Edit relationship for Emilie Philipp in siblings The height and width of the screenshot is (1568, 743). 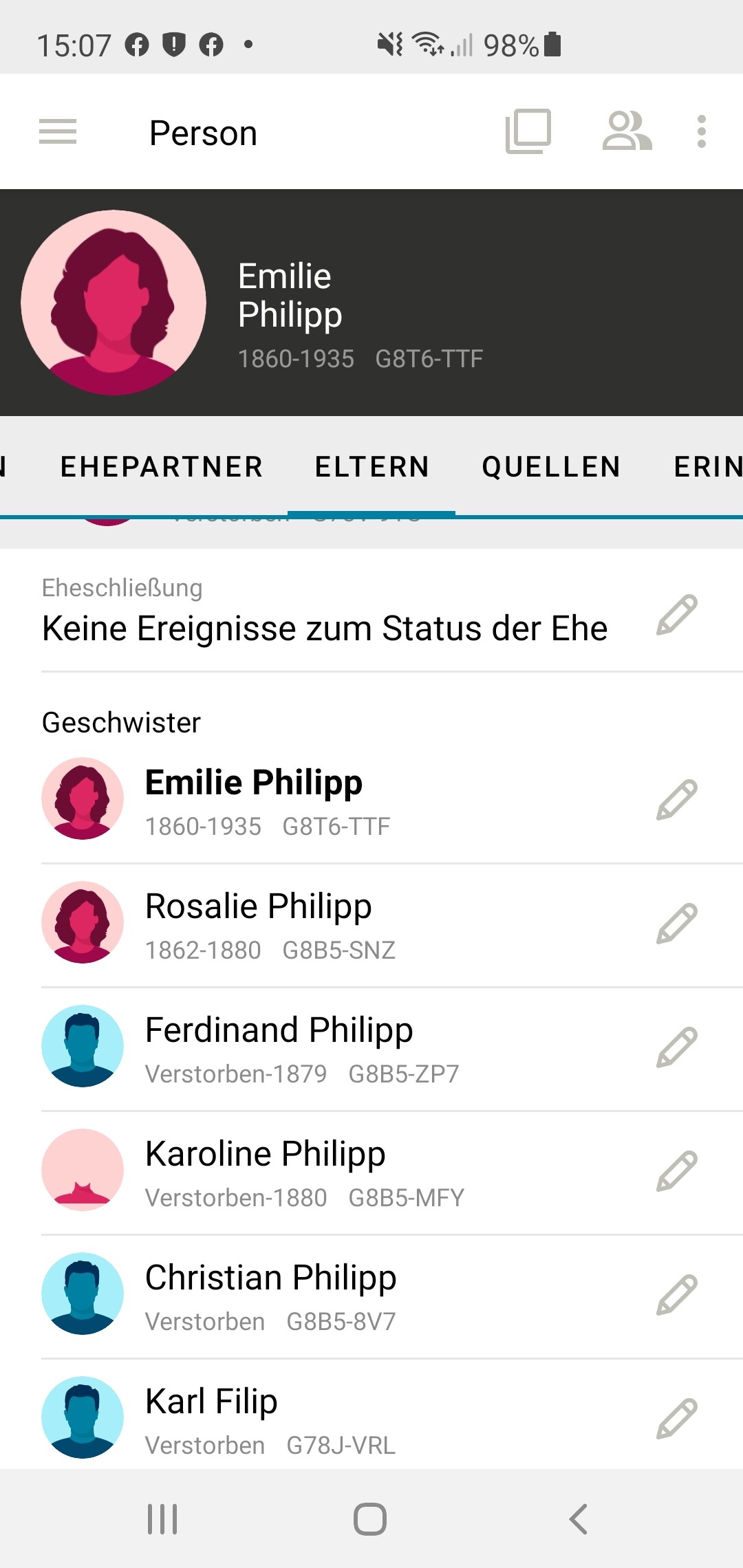point(677,800)
